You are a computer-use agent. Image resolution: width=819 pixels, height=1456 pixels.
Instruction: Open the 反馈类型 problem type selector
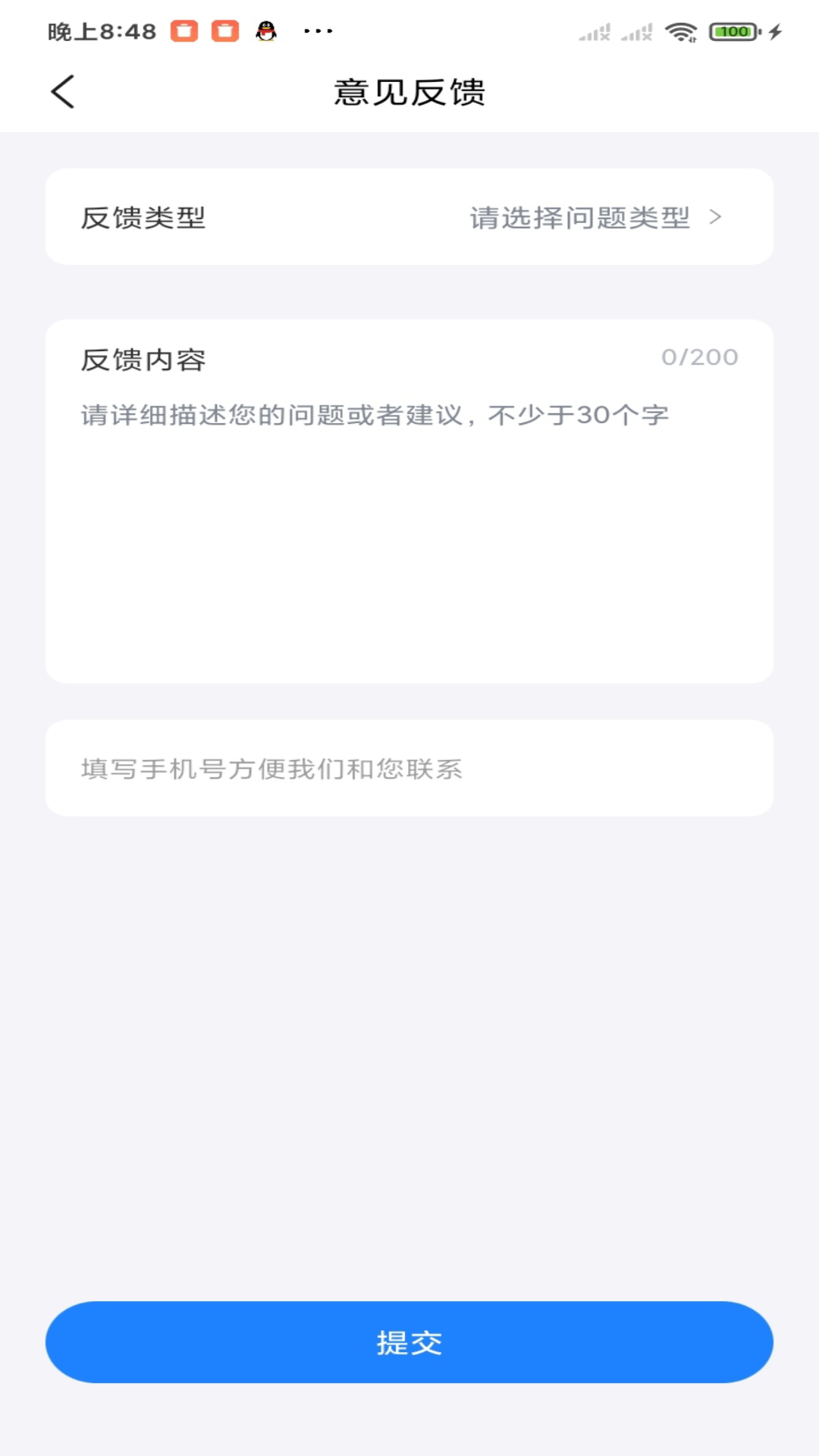point(409,218)
